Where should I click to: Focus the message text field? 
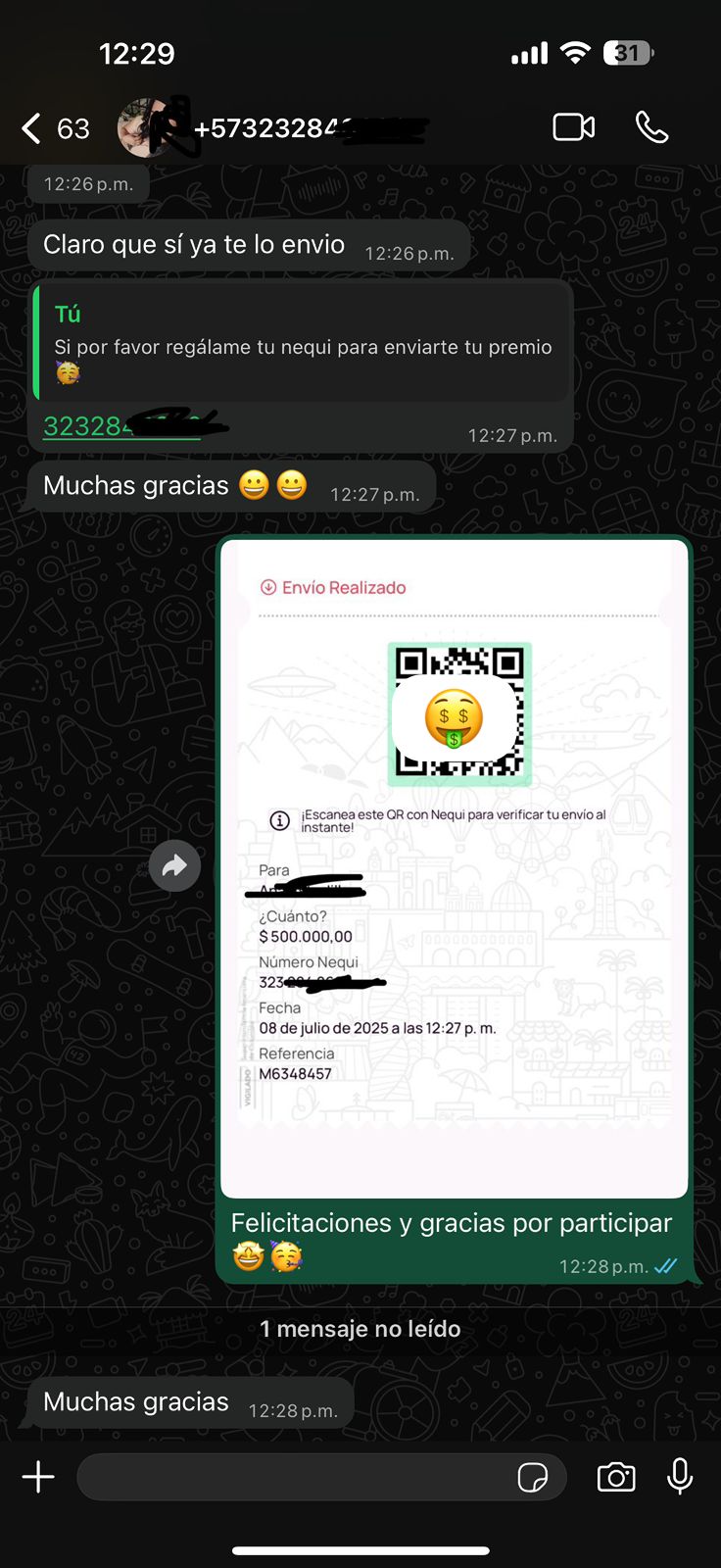(x=294, y=1477)
